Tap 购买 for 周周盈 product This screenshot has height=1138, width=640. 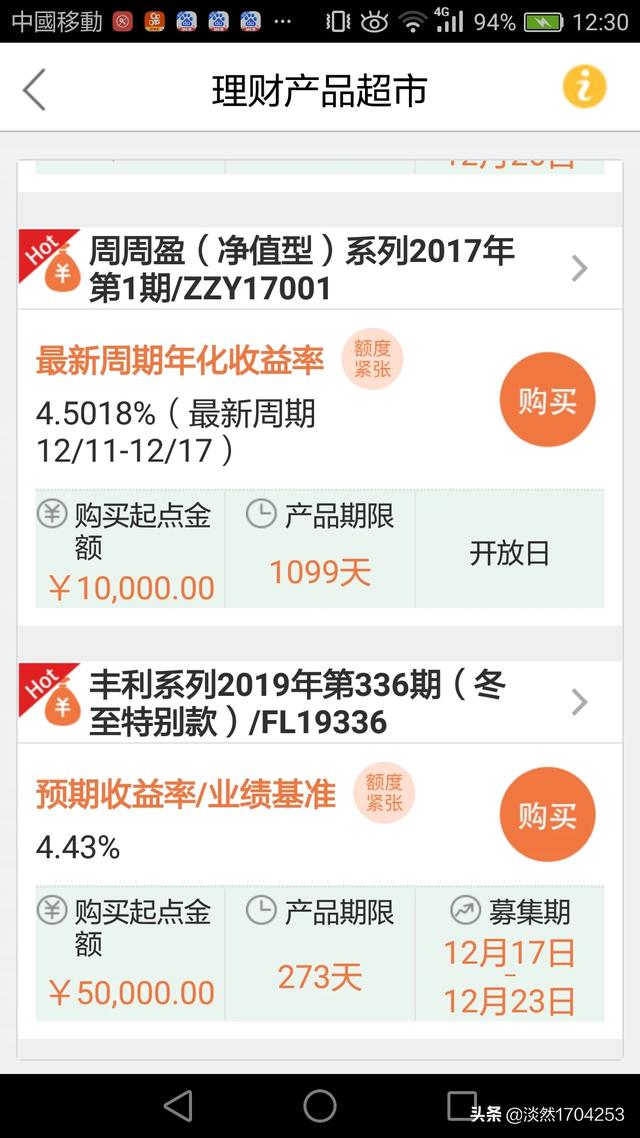click(x=547, y=400)
